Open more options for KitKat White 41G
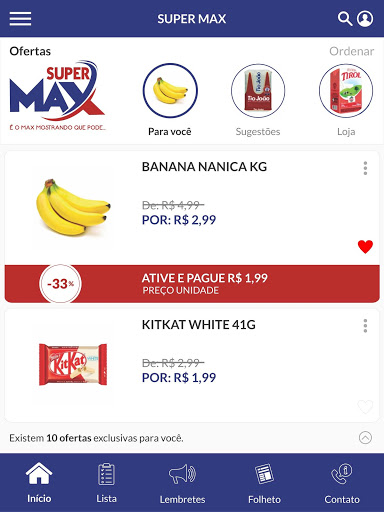 [365, 326]
